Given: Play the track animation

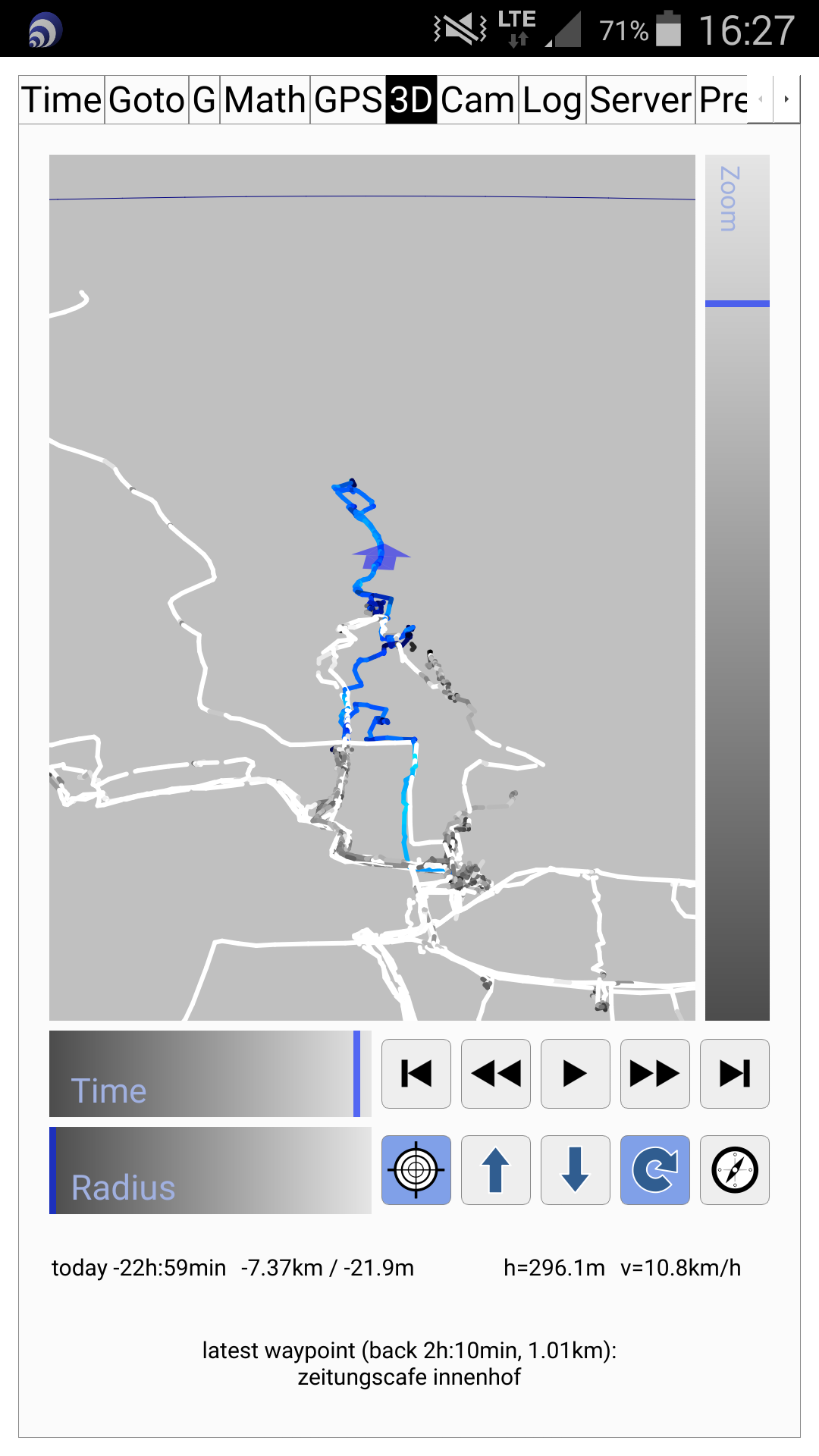Looking at the screenshot, I should coord(576,1074).
